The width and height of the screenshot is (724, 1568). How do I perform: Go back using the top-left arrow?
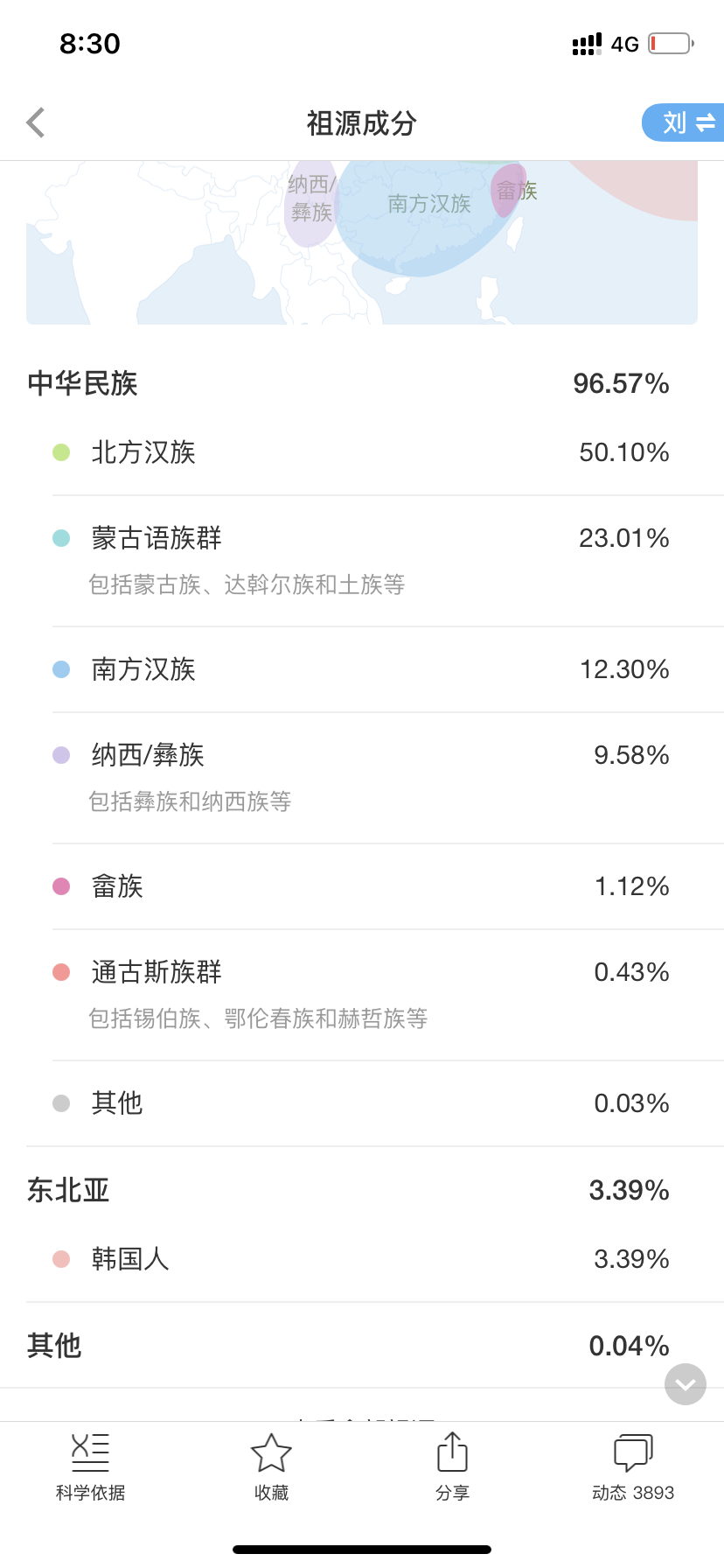click(x=36, y=122)
